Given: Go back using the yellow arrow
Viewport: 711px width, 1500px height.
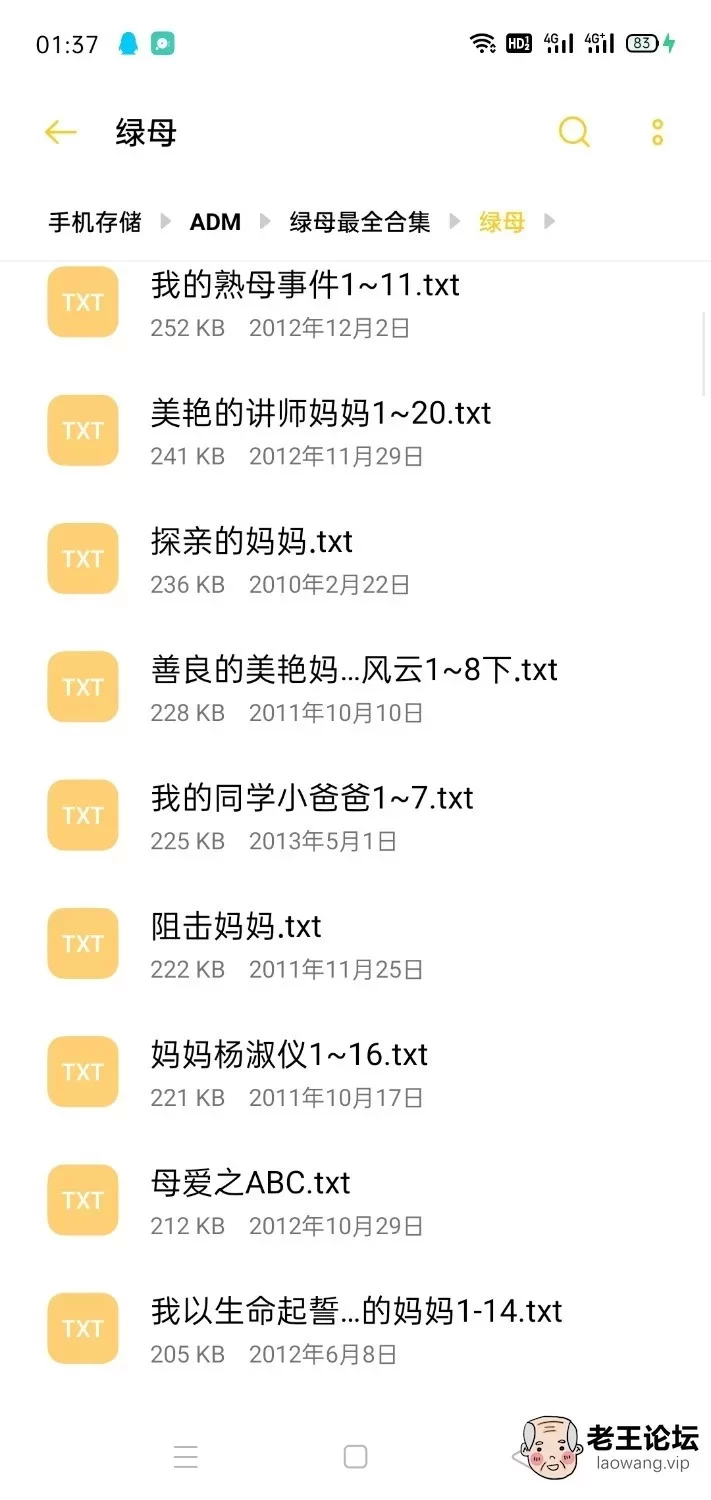Looking at the screenshot, I should [x=60, y=132].
